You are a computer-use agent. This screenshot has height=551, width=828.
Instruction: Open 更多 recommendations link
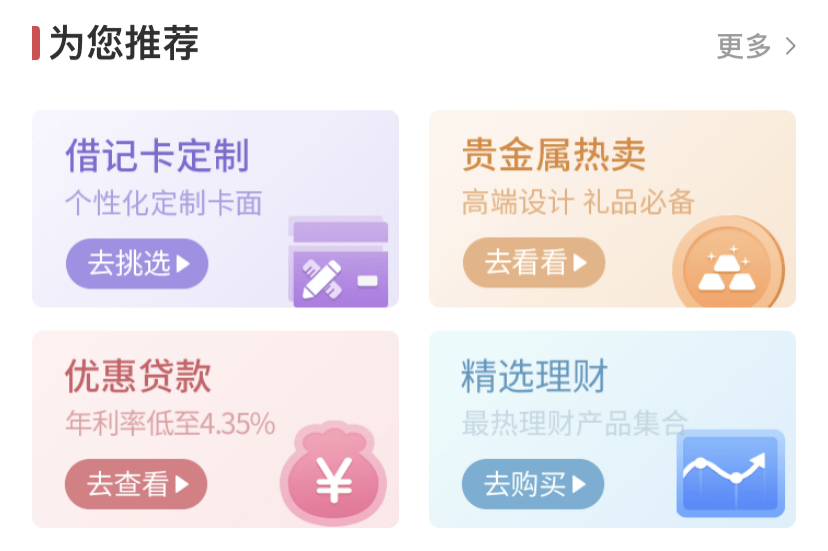pos(756,46)
